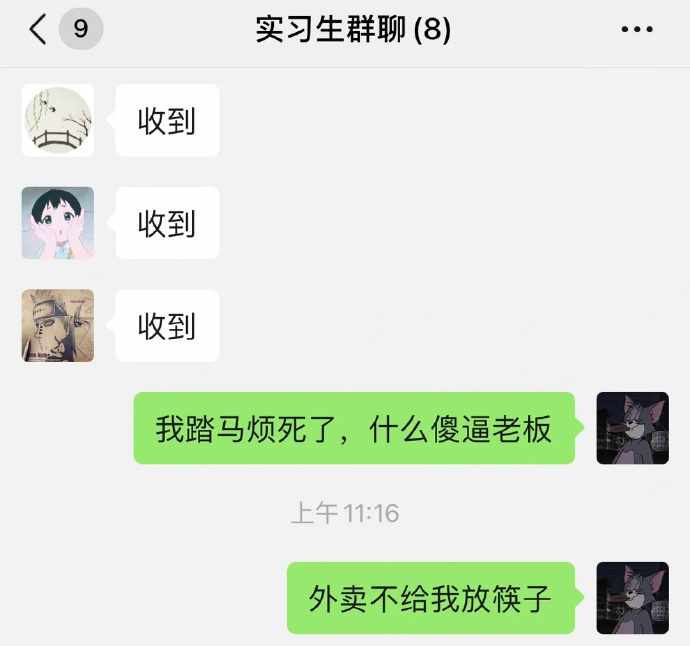
Task: Go back to the chat list
Action: coord(38,29)
